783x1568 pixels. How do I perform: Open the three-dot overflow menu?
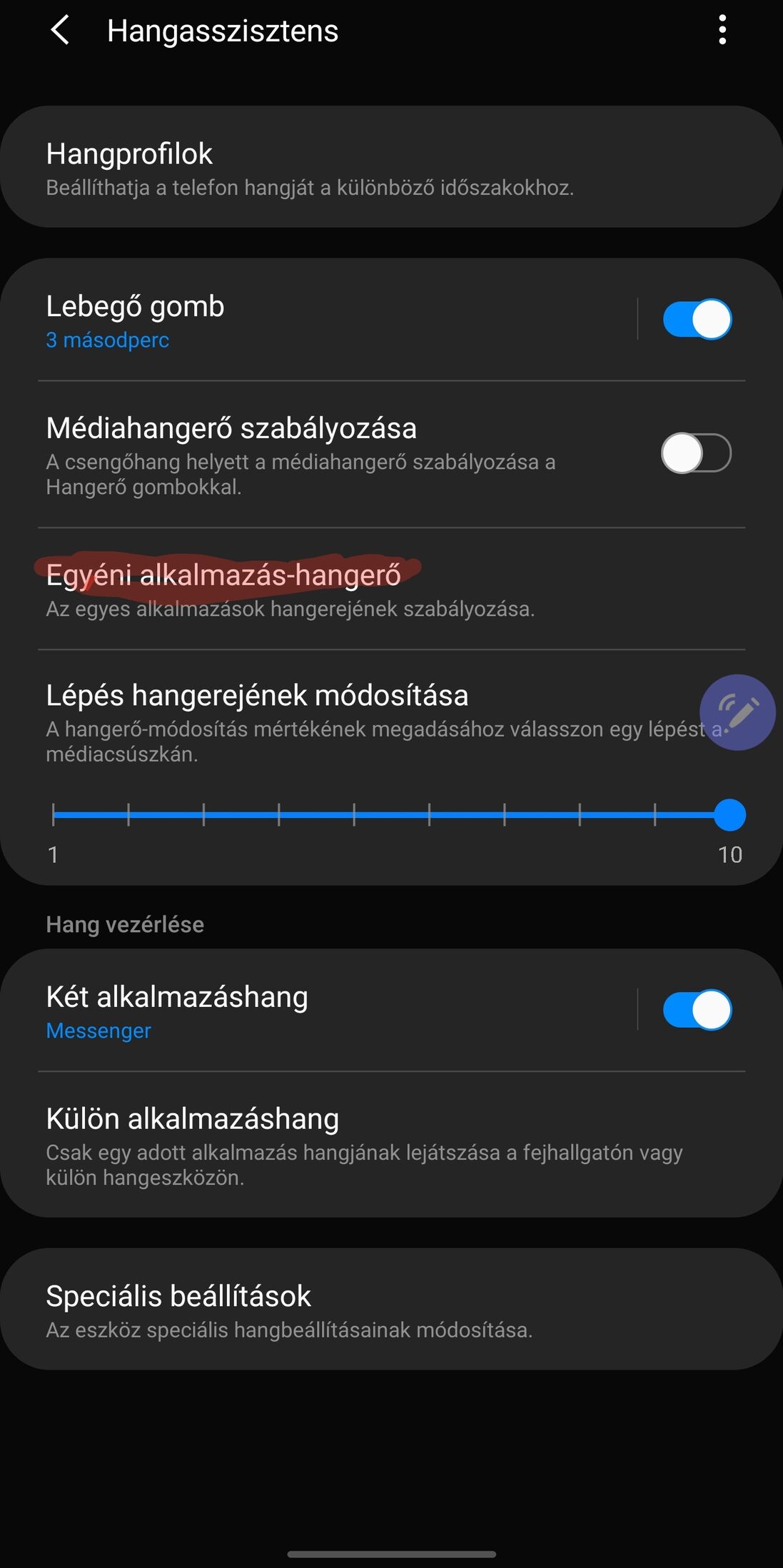722,31
